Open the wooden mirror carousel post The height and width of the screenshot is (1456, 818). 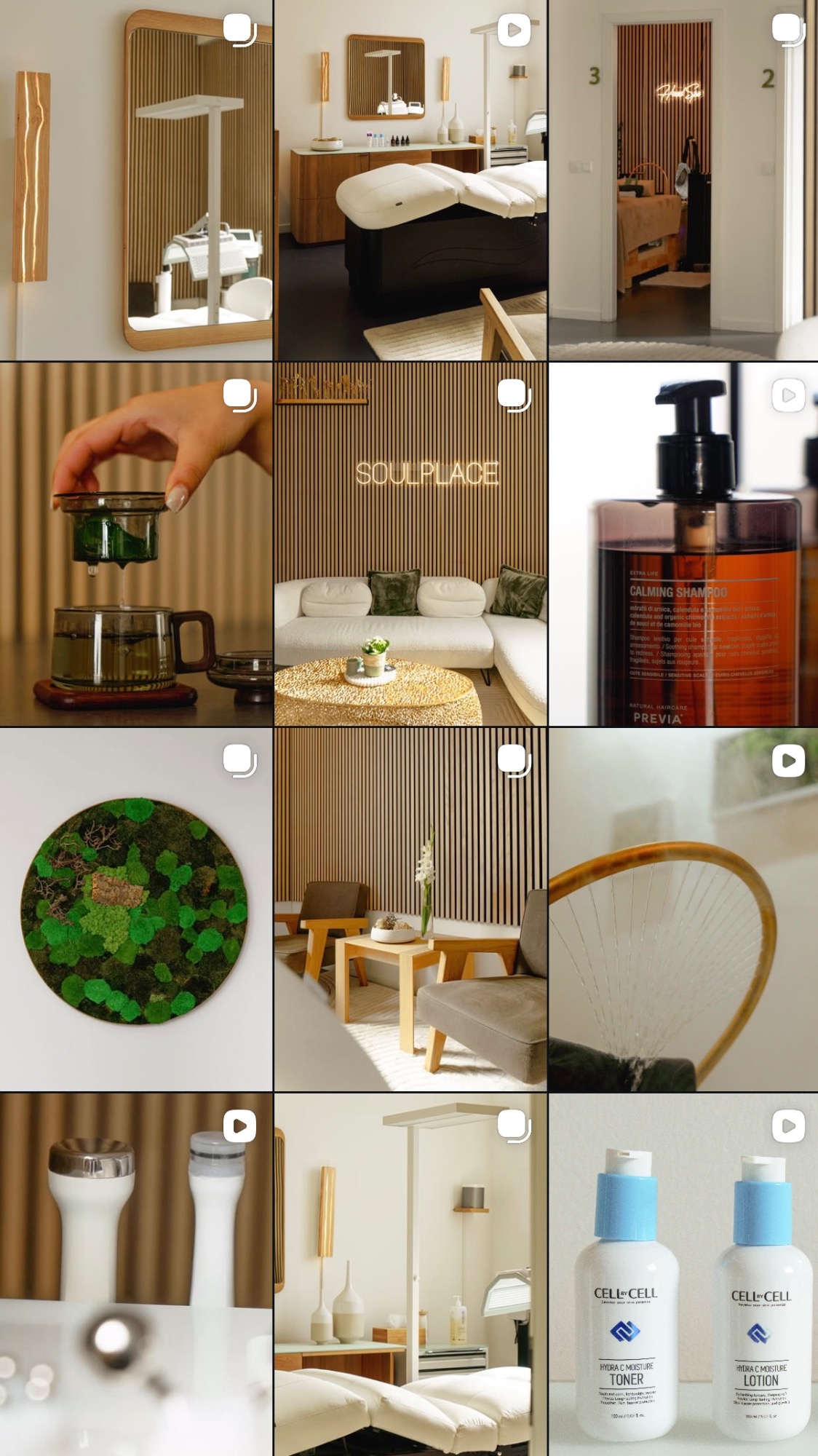pos(136,181)
